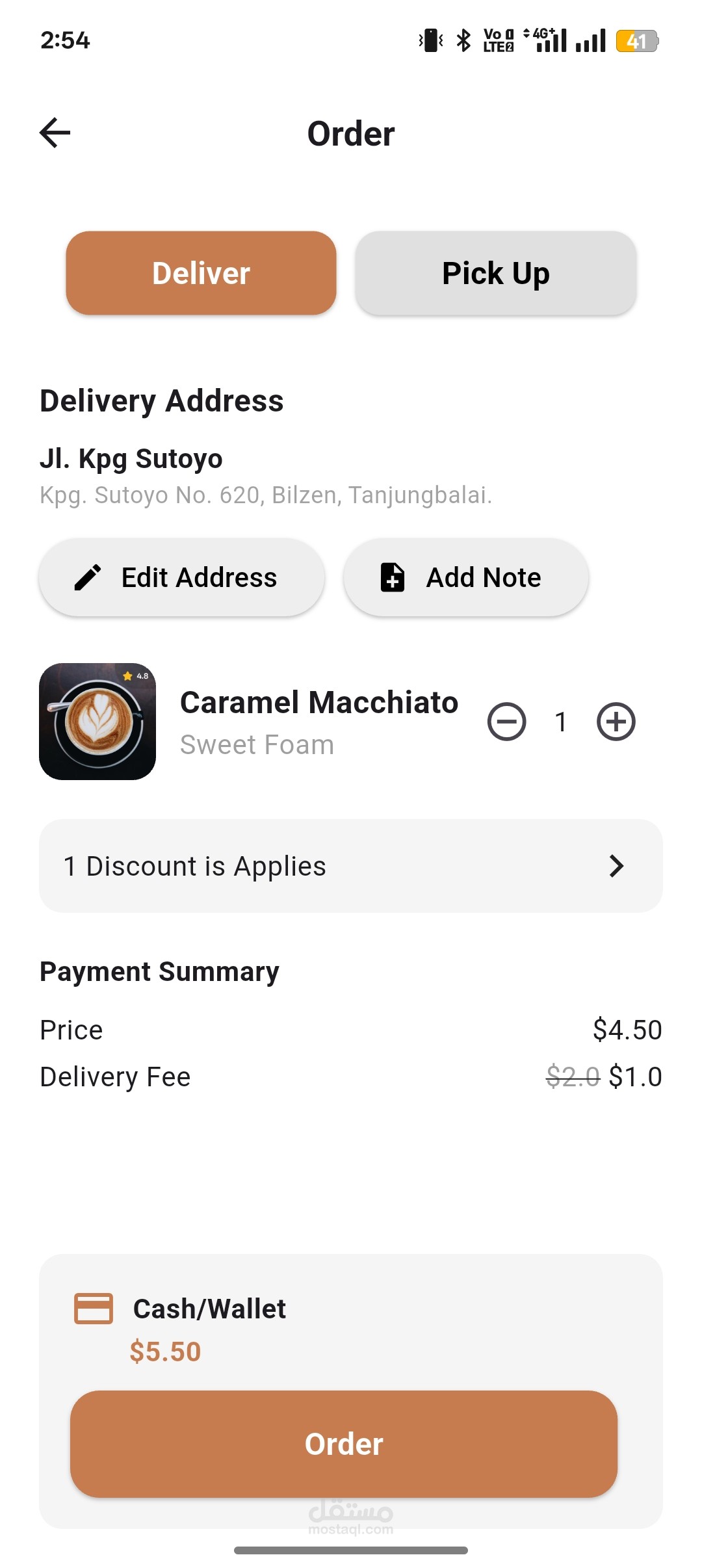Switch to Pick Up
Screen dimensions: 702x1568
495,273
